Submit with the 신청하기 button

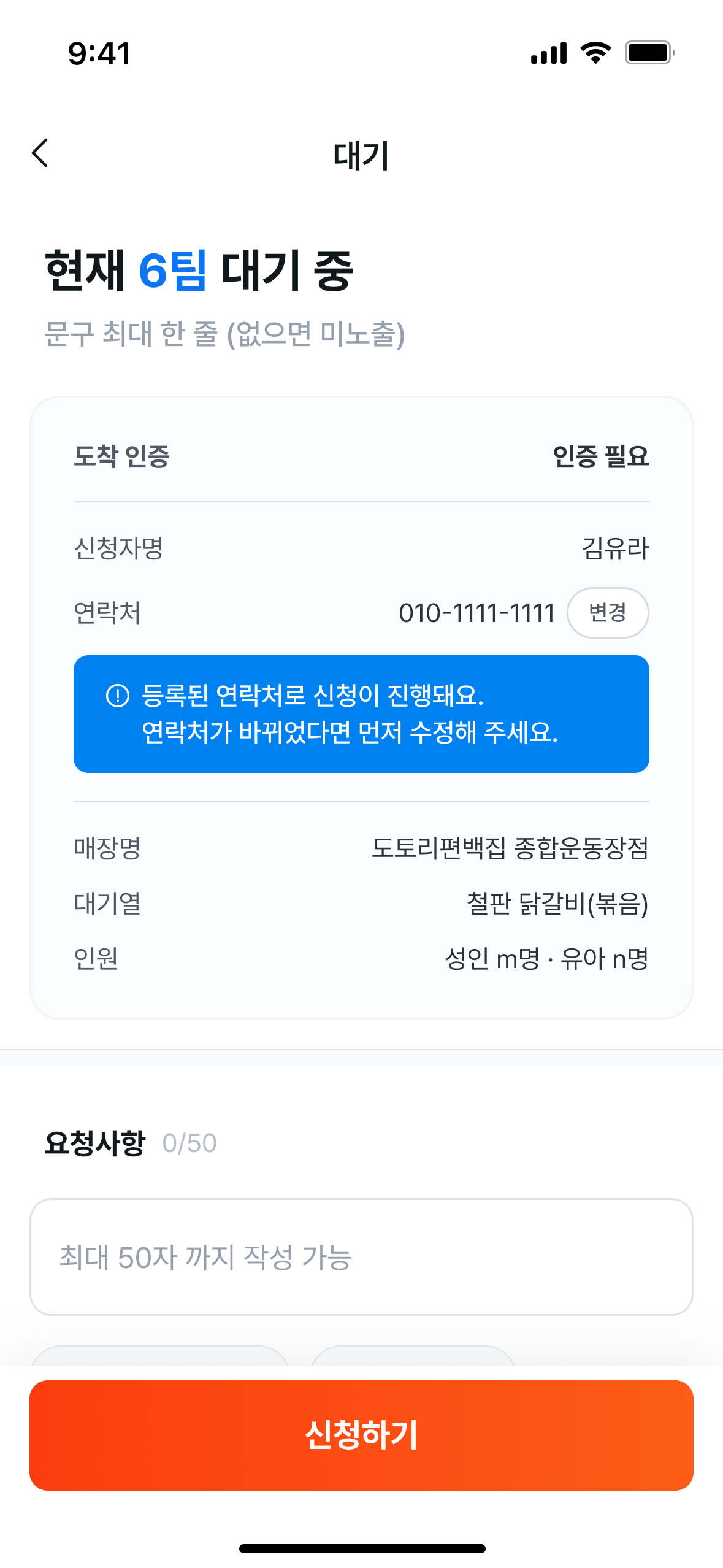pos(361,1434)
